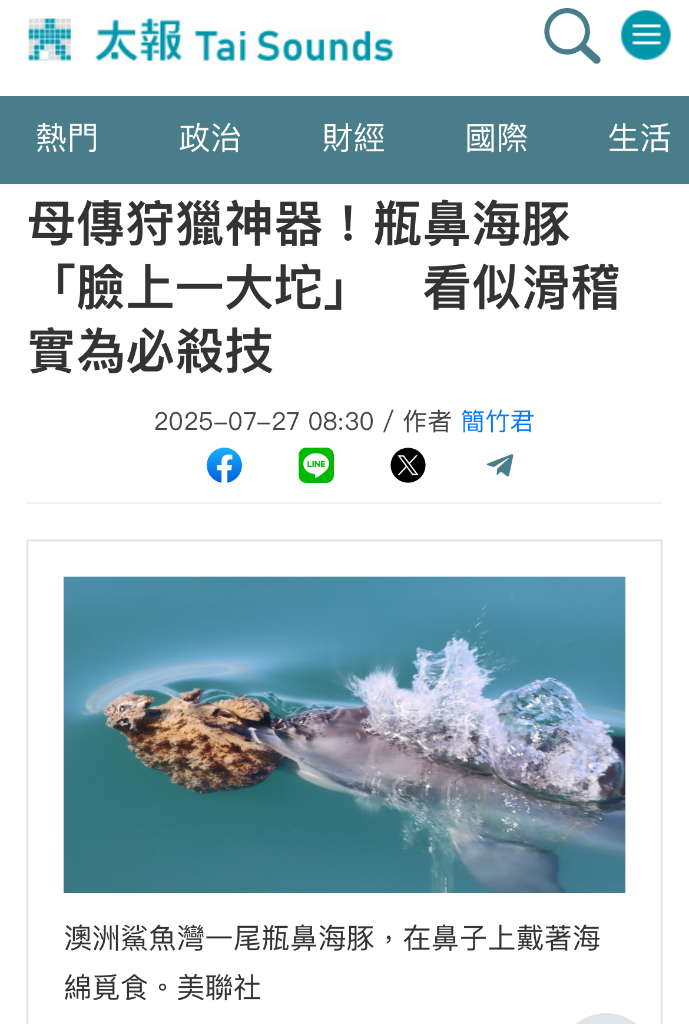689x1024 pixels.
Task: Open author 簡竹君 link
Action: point(497,421)
